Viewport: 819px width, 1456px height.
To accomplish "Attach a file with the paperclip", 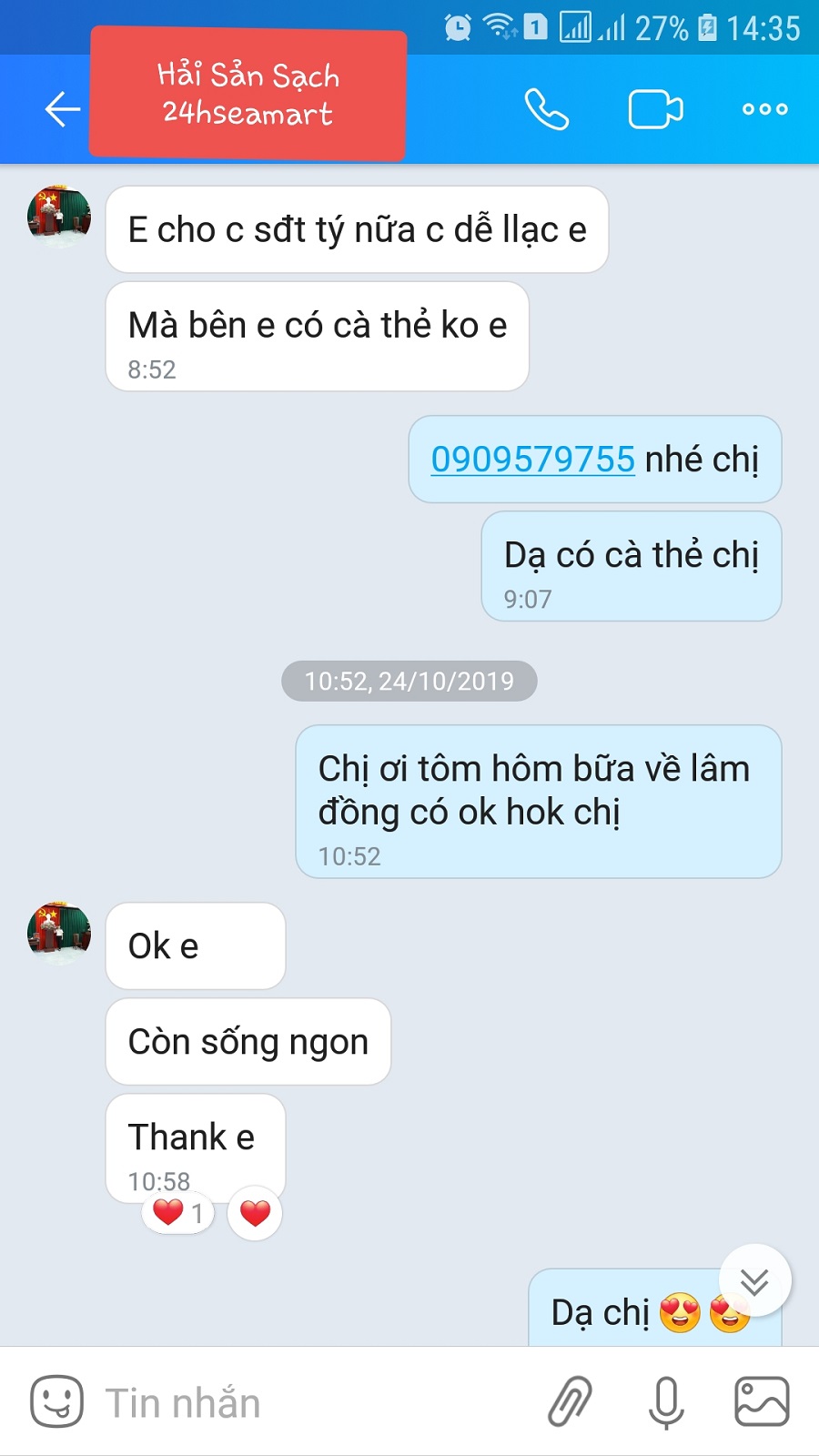I will tap(570, 1401).
